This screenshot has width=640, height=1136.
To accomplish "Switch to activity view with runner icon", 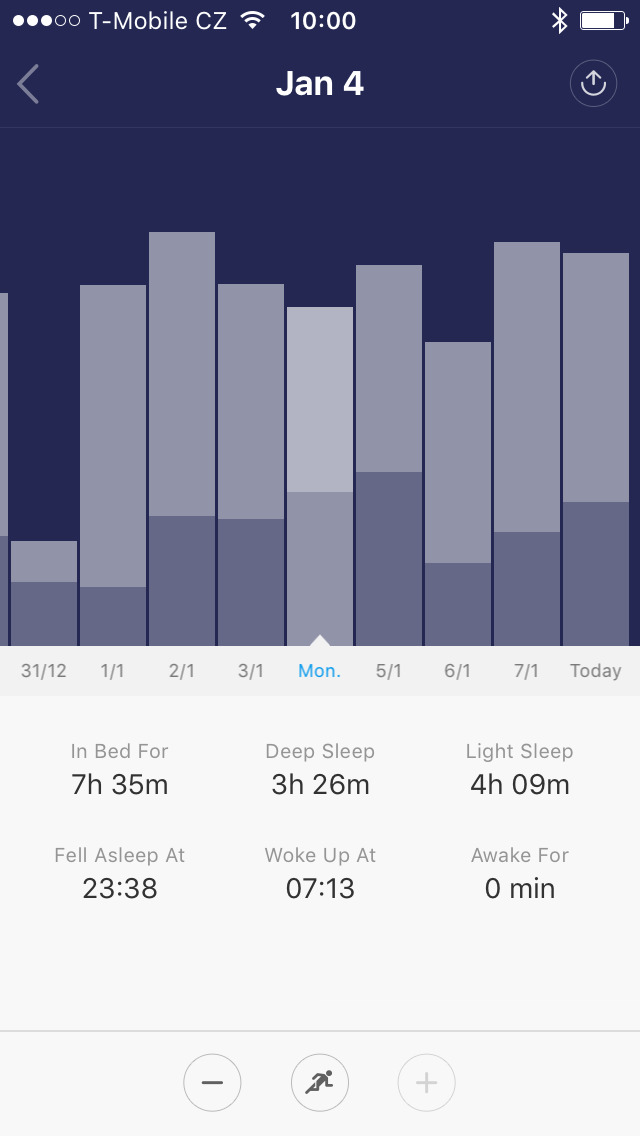I will 320,1082.
